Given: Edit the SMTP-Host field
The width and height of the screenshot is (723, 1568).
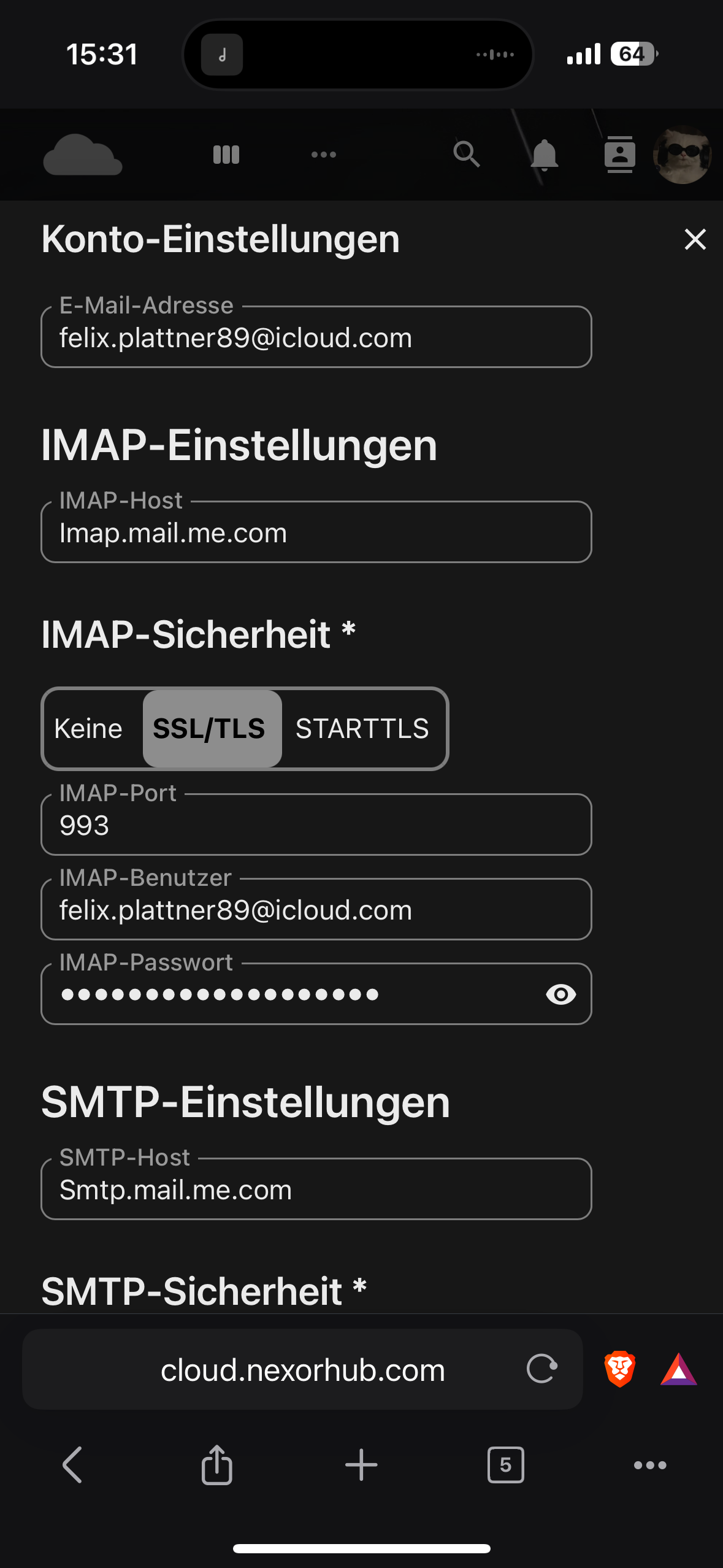Looking at the screenshot, I should (x=316, y=1190).
